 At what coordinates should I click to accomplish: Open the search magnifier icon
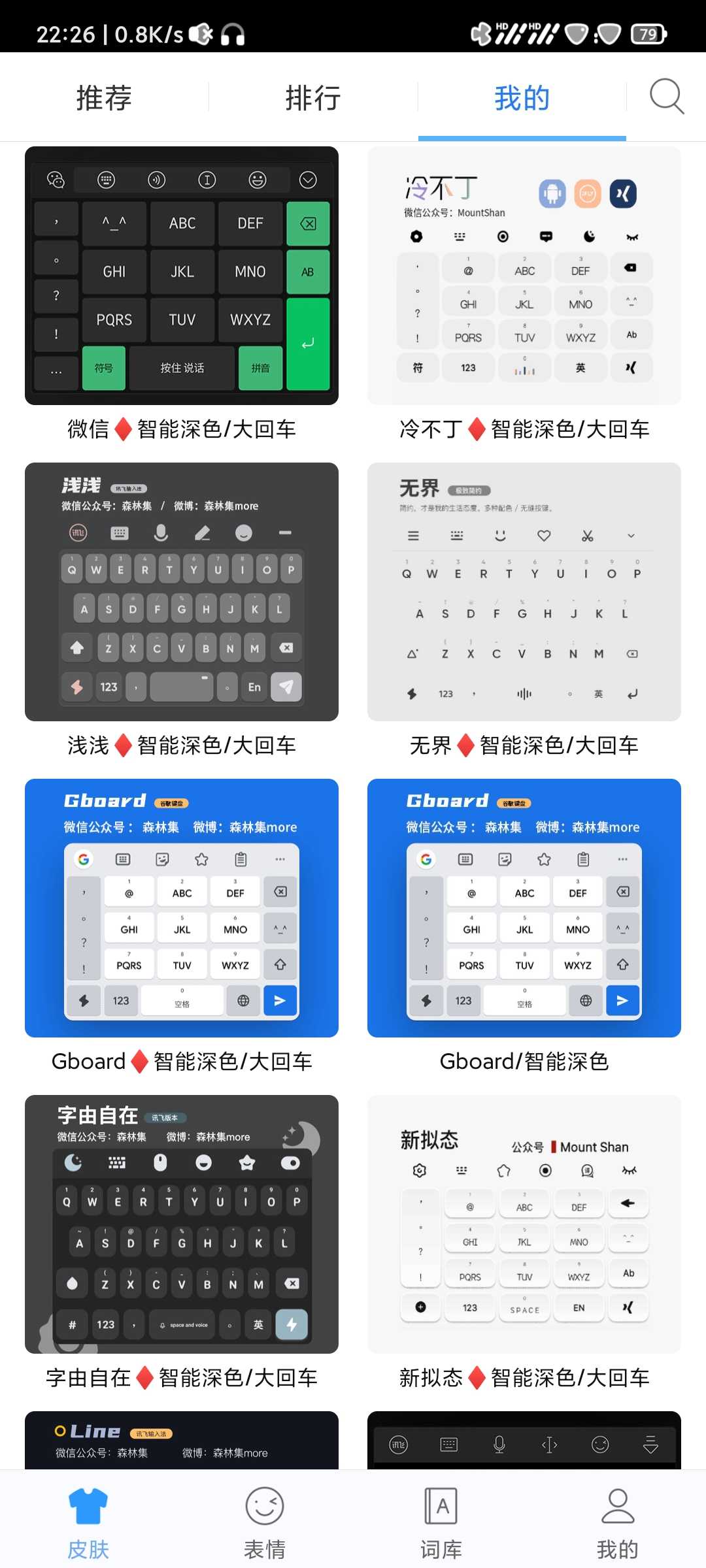[666, 97]
